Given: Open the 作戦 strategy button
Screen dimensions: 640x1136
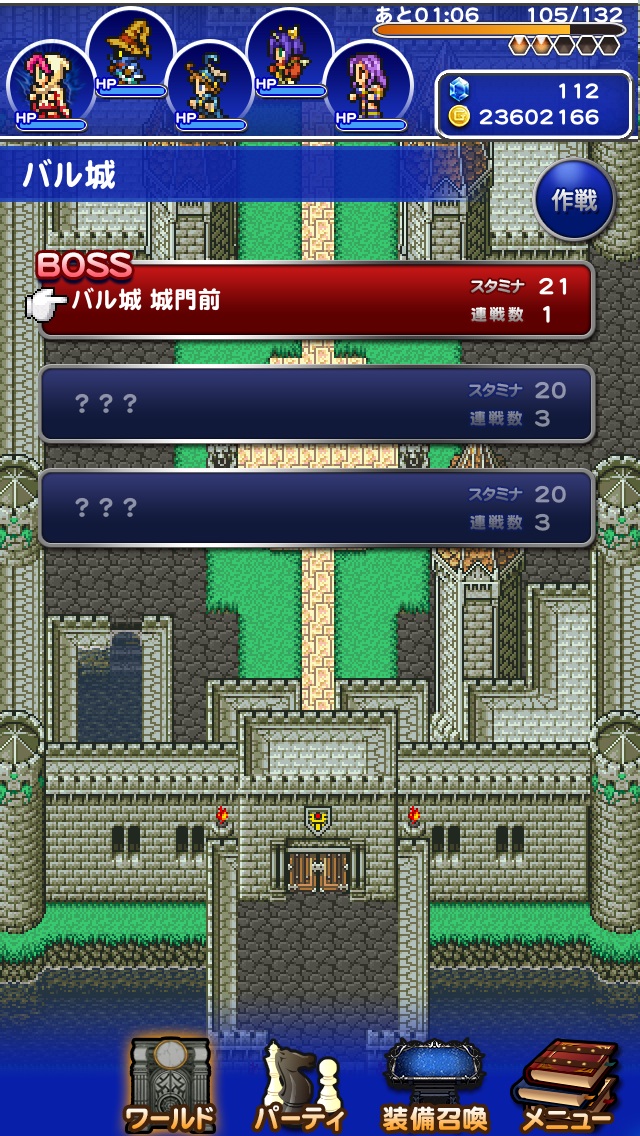Looking at the screenshot, I should tap(574, 201).
